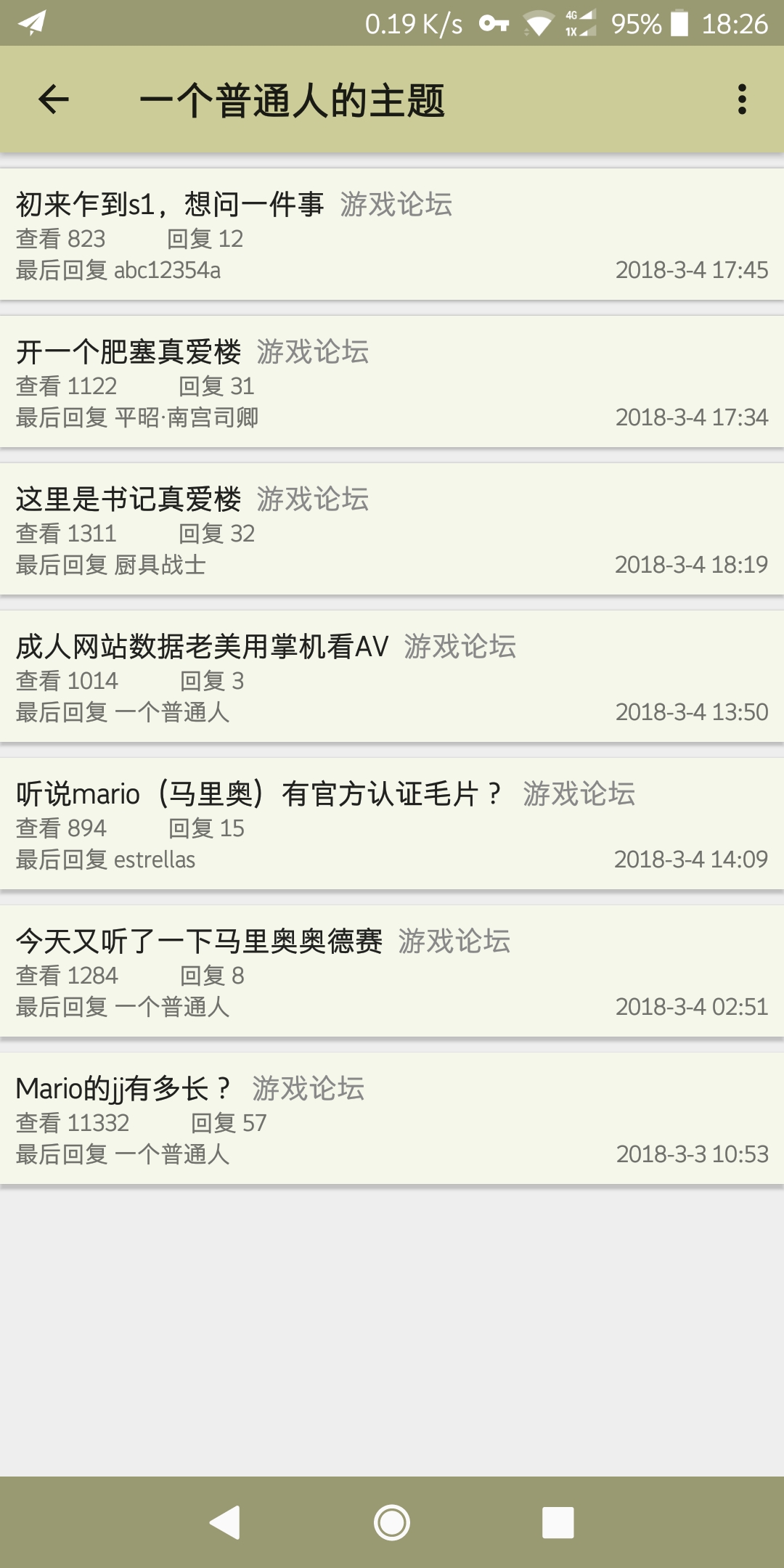Open the three-dot overflow menu
The image size is (784, 1568).
pyautogui.click(x=741, y=99)
